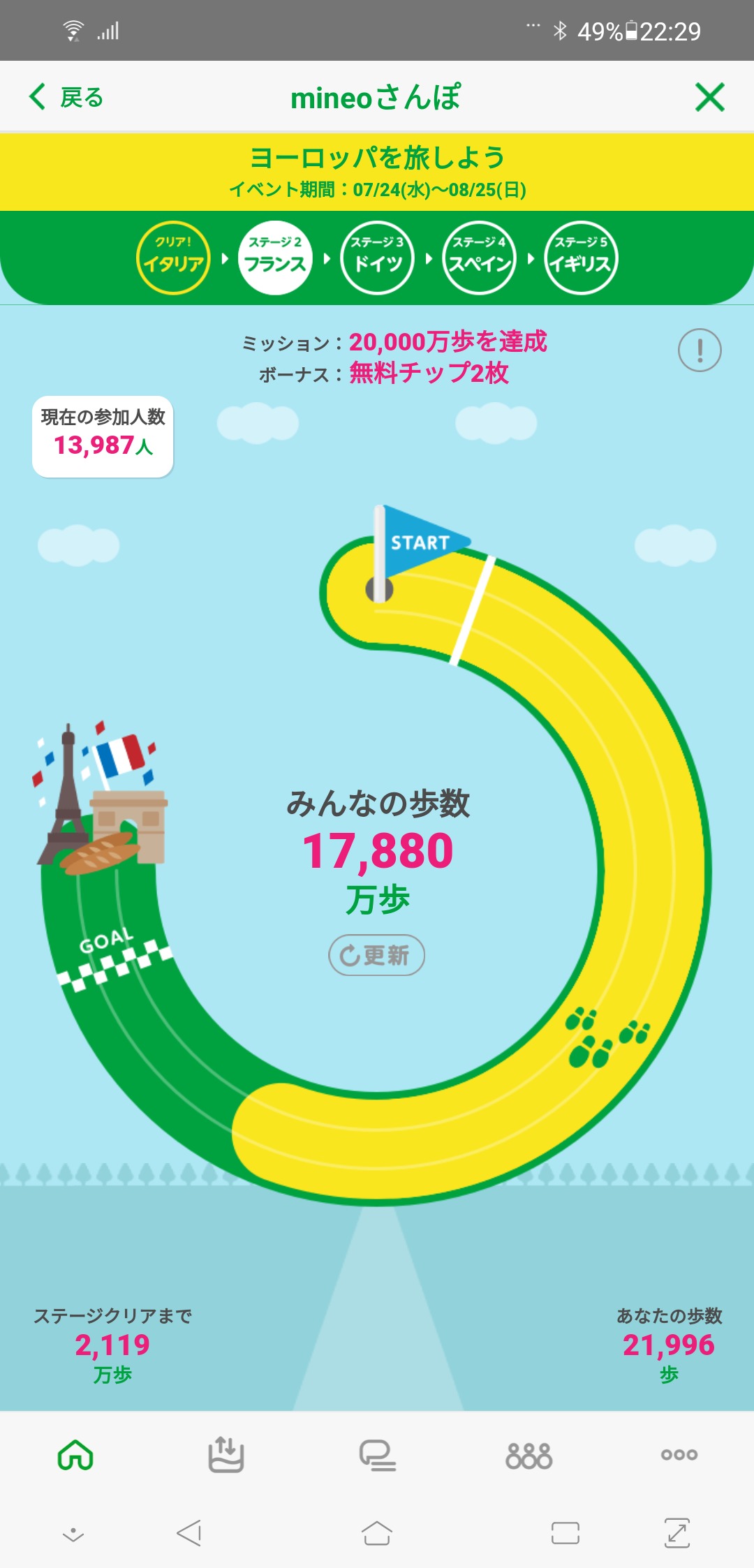The width and height of the screenshot is (754, 1568).
Task: Open the data download tray tab
Action: coord(226,1454)
